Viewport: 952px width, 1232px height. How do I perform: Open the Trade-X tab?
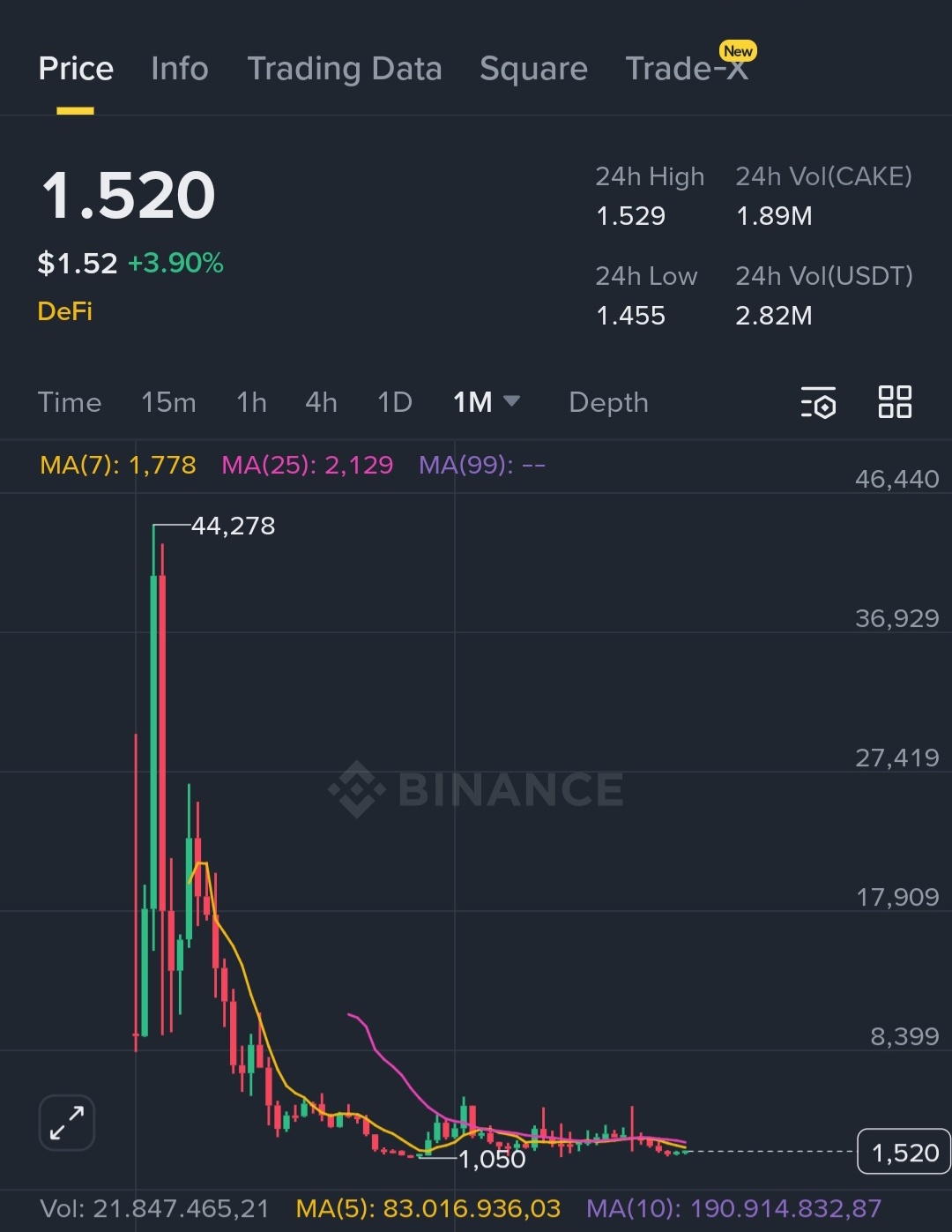tap(687, 69)
